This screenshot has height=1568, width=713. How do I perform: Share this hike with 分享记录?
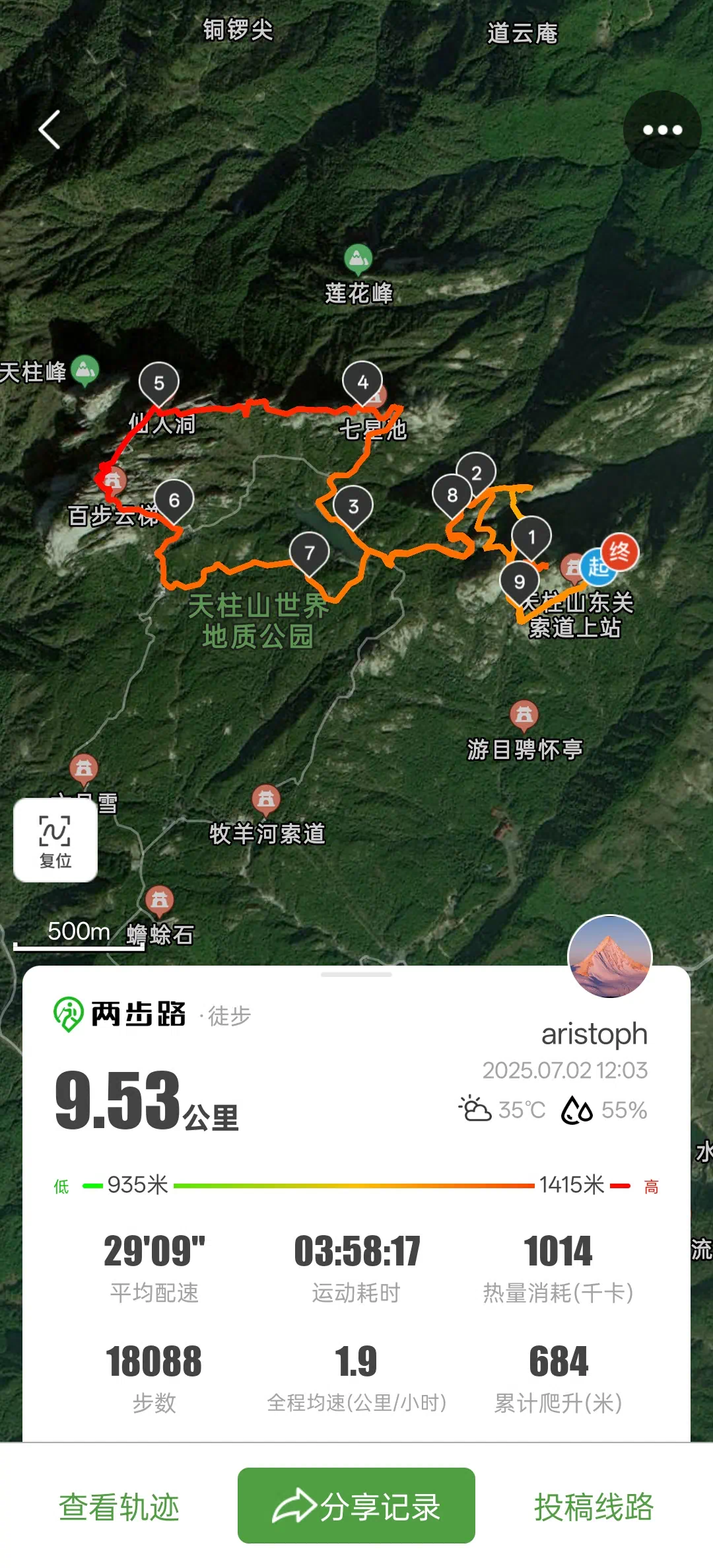tap(356, 1506)
